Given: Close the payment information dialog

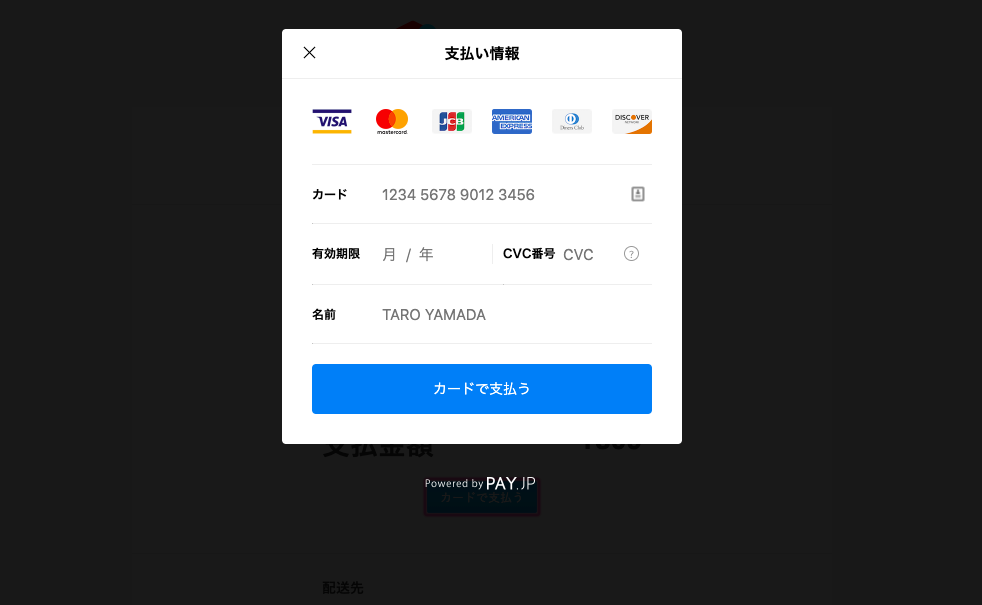Looking at the screenshot, I should 309,53.
